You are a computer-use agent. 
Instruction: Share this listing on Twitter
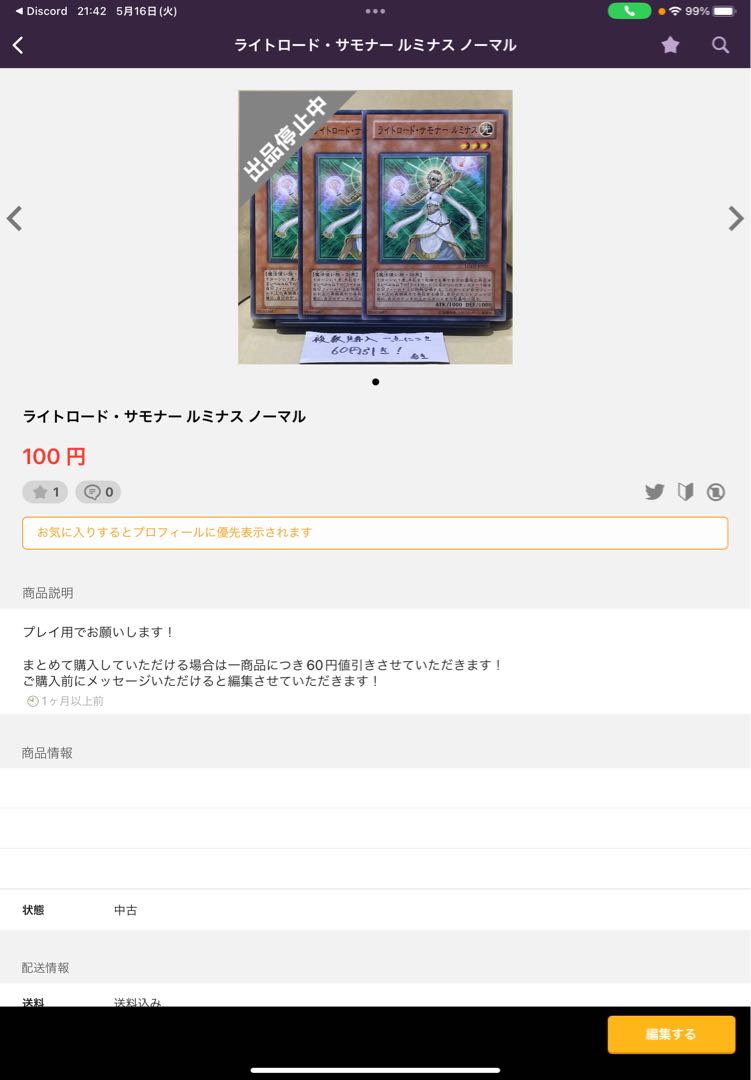coord(654,492)
